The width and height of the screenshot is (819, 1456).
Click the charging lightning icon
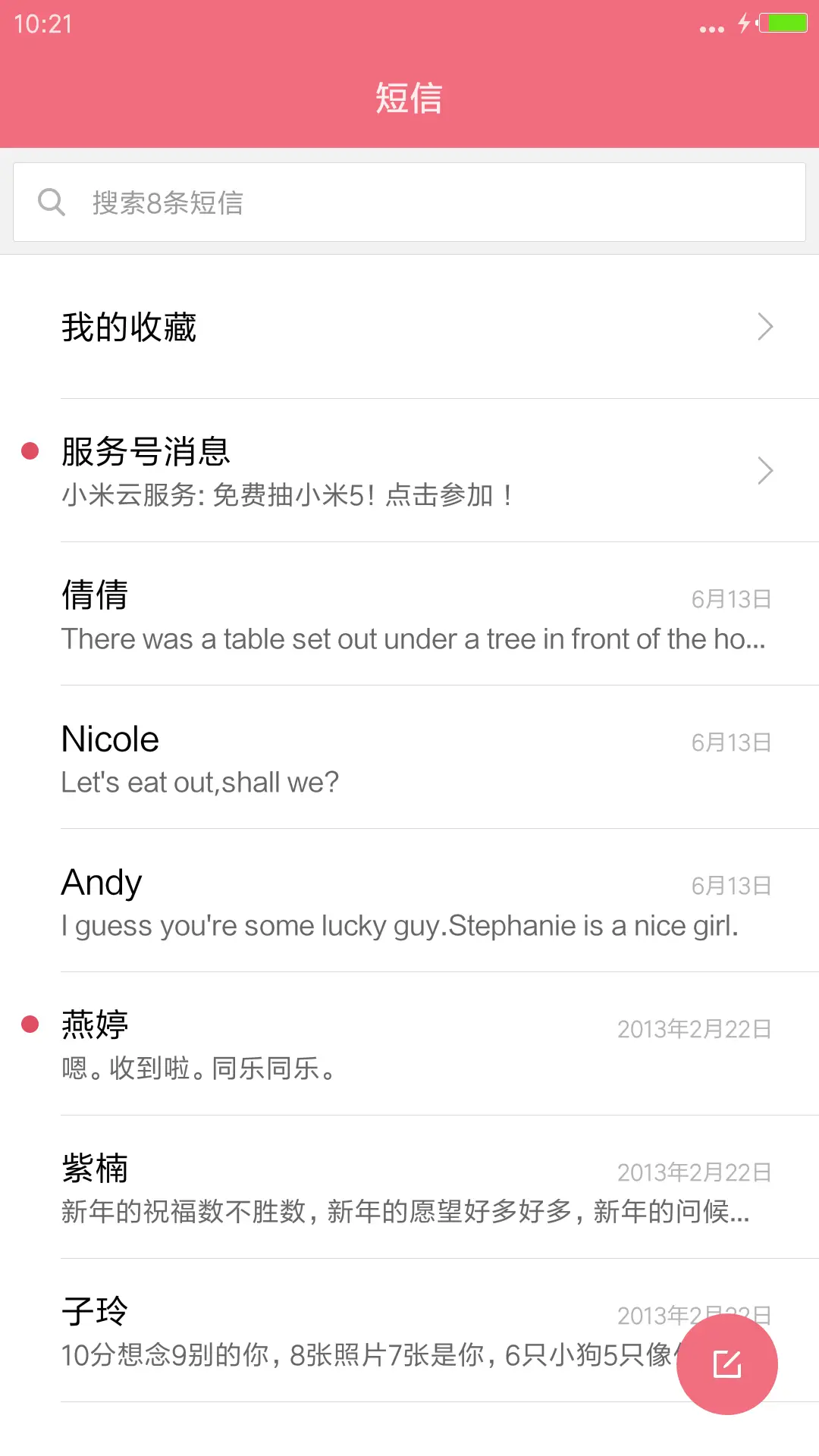(744, 25)
